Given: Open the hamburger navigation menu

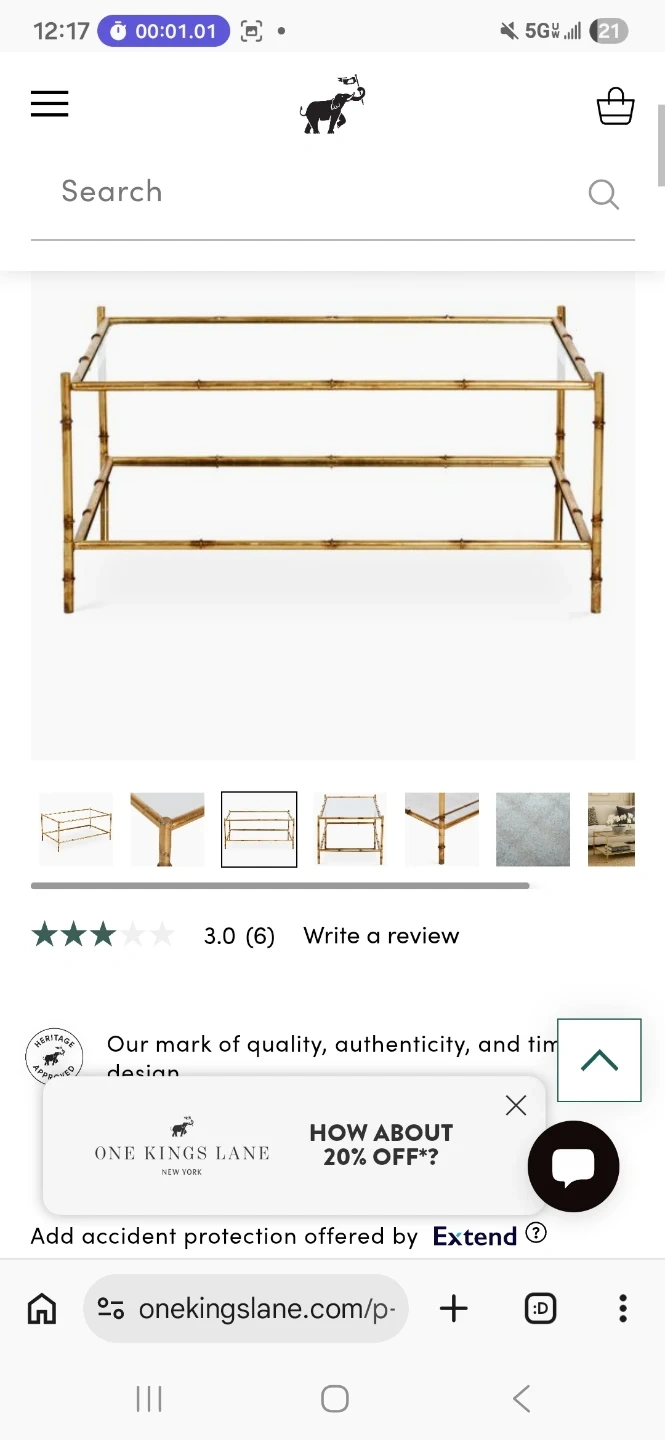Looking at the screenshot, I should tap(49, 104).
